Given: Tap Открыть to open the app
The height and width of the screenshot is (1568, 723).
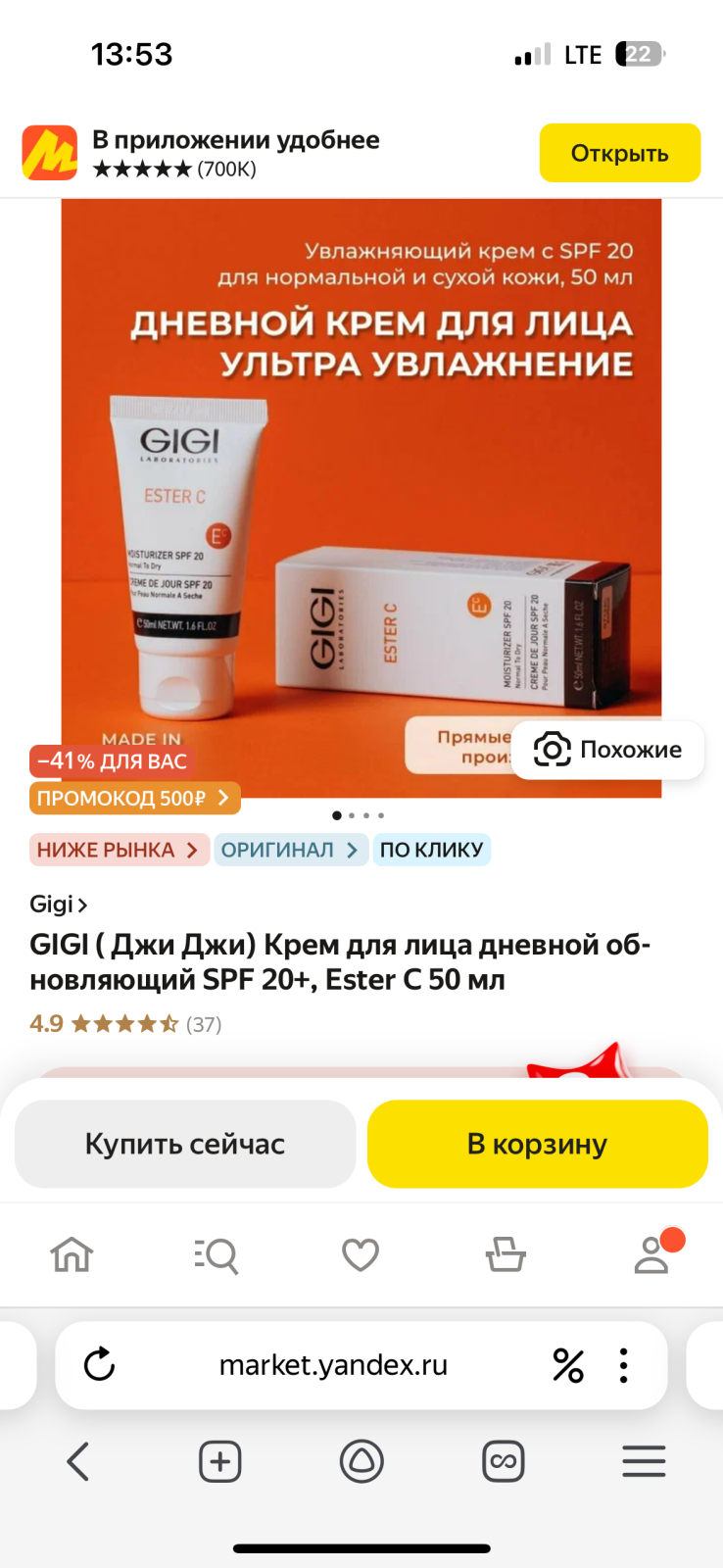Looking at the screenshot, I should (x=619, y=153).
